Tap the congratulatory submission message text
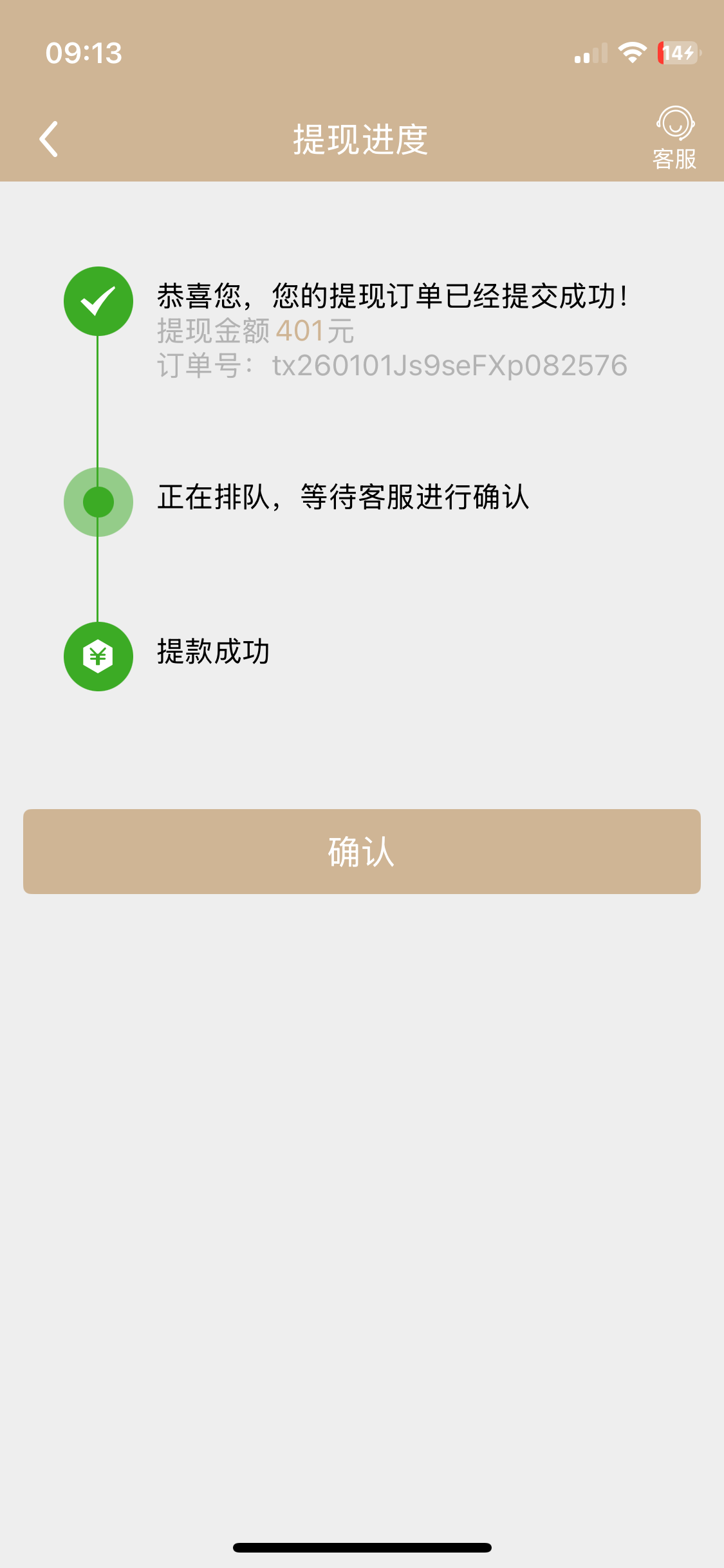 pyautogui.click(x=393, y=295)
